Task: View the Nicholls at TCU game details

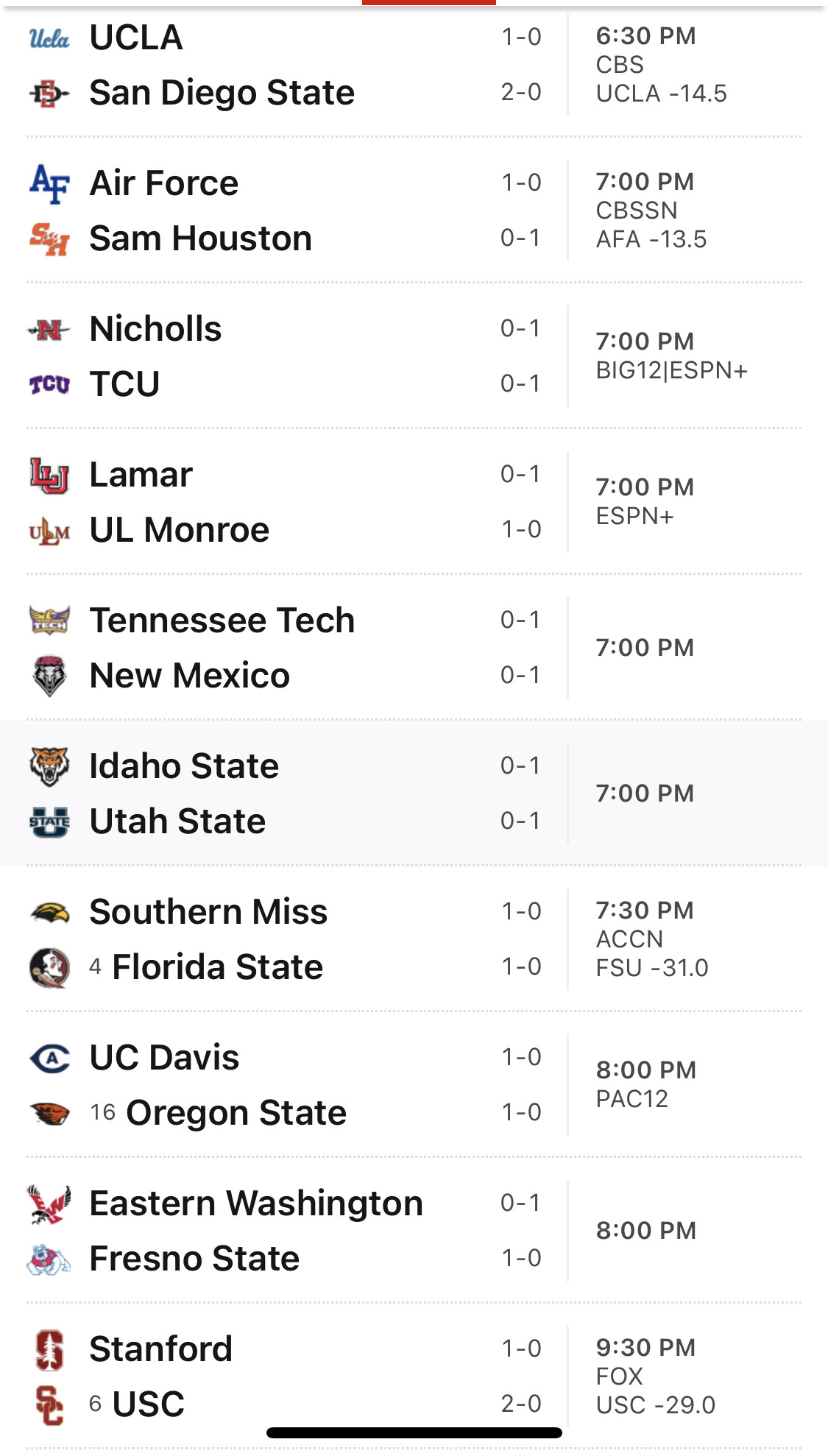Action: (x=414, y=356)
